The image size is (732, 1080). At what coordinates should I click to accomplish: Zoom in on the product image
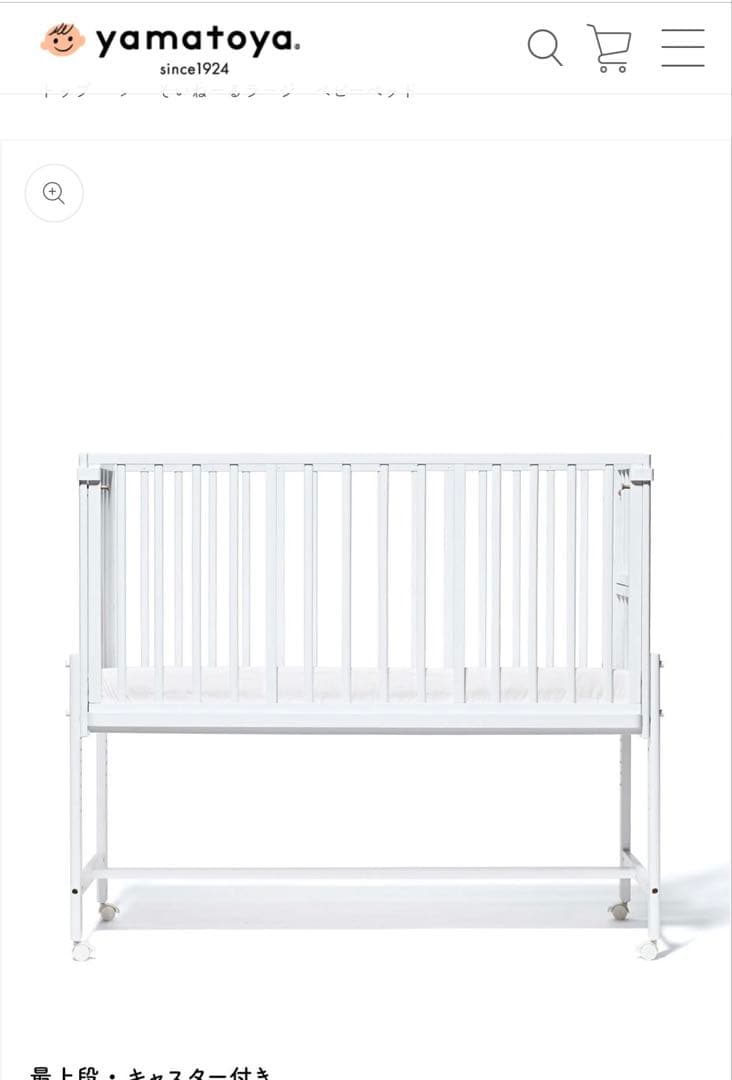click(x=54, y=193)
